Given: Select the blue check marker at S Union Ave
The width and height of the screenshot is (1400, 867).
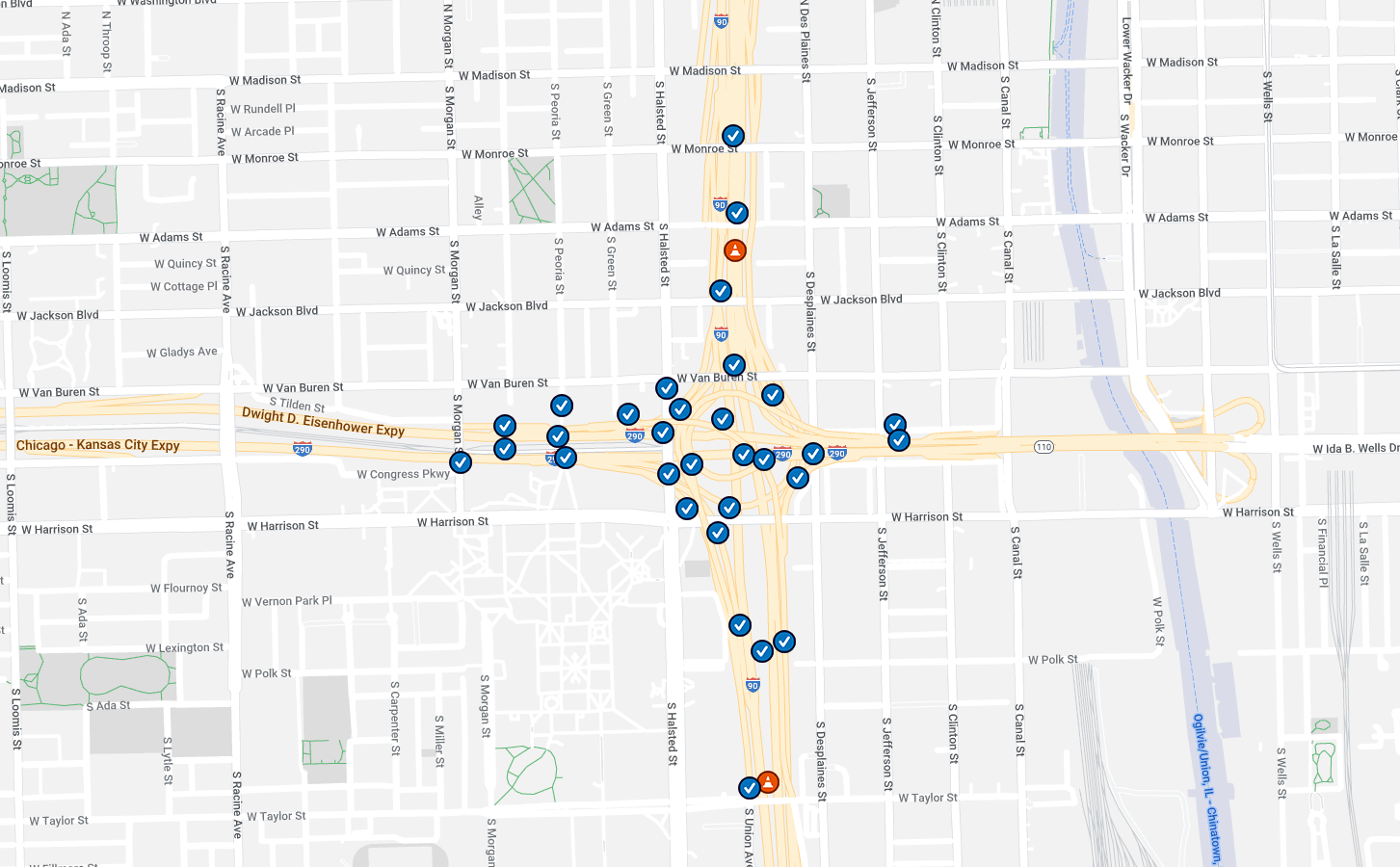Looking at the screenshot, I should (x=749, y=788).
